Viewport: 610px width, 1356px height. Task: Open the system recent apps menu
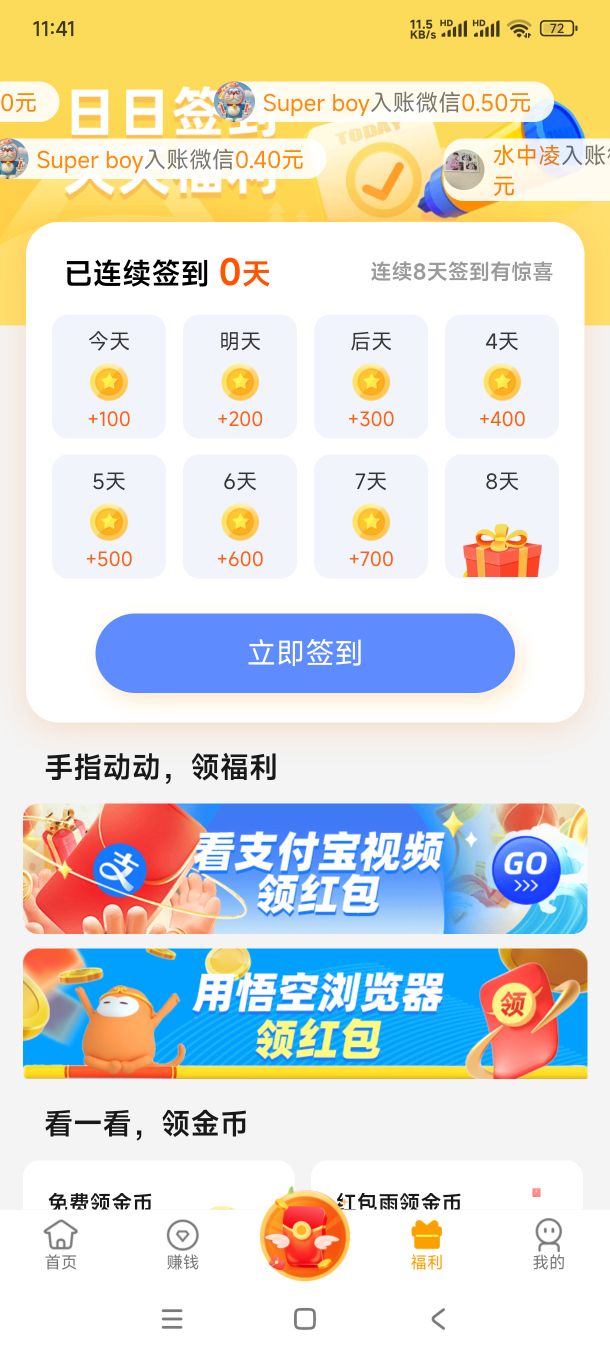[x=172, y=1319]
